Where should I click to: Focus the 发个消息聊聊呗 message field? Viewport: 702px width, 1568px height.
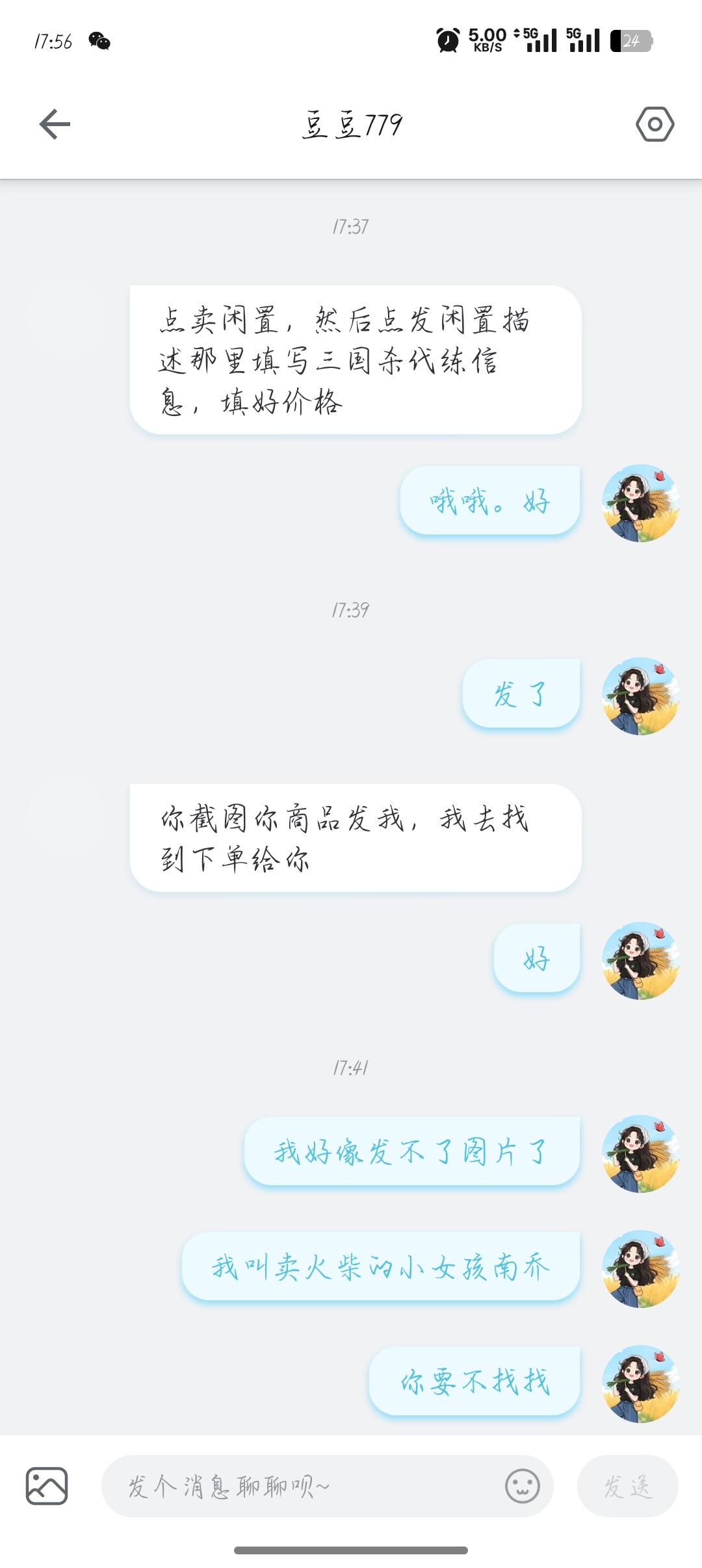(x=305, y=1486)
